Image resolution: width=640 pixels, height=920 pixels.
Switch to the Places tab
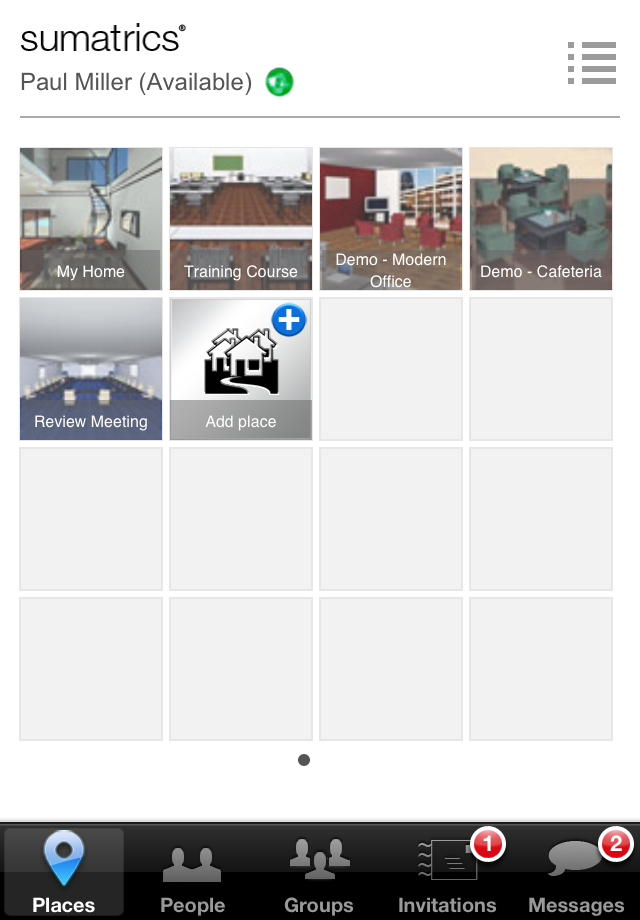pos(64,872)
